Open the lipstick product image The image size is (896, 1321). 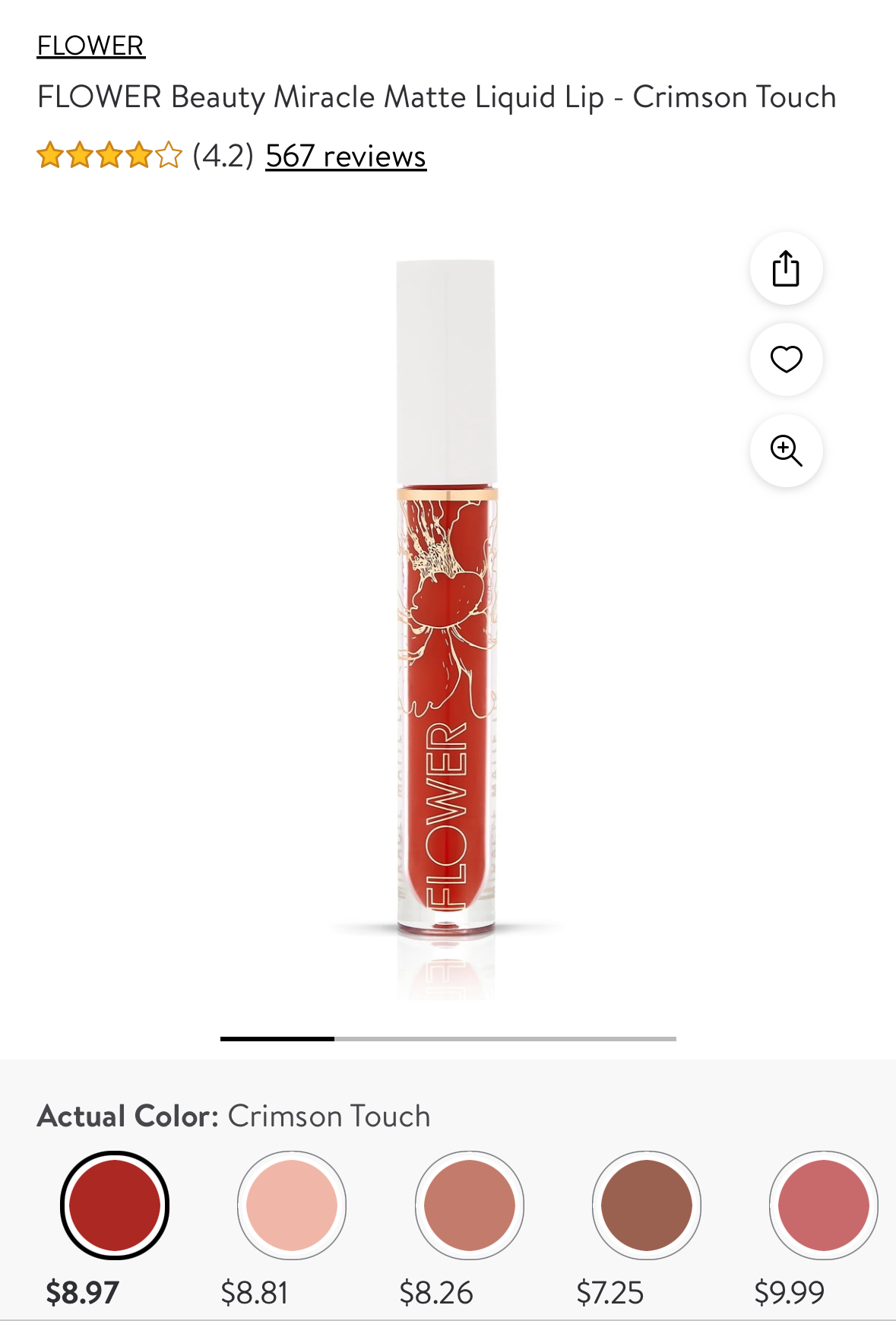(447, 608)
